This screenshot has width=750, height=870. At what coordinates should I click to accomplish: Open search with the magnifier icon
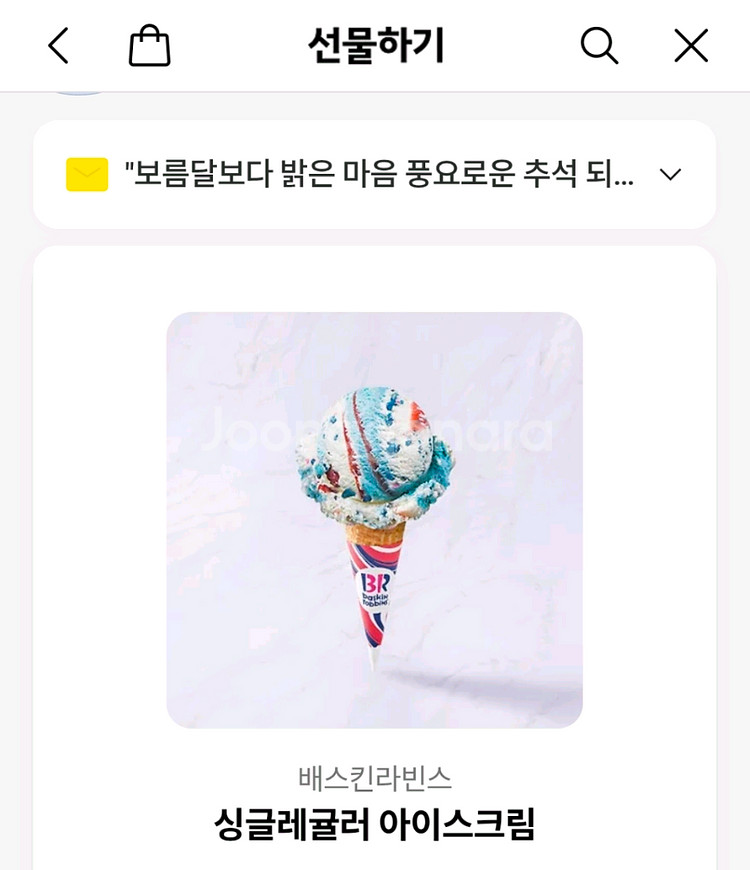(x=599, y=46)
